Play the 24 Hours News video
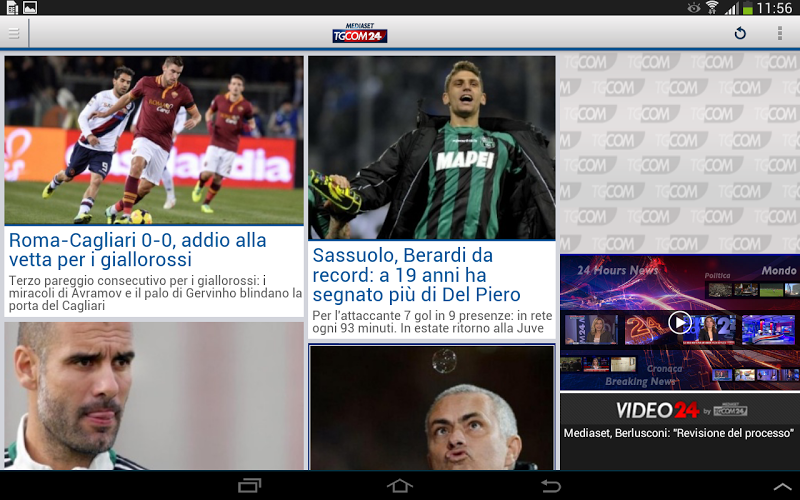This screenshot has height=500, width=800. 680,322
